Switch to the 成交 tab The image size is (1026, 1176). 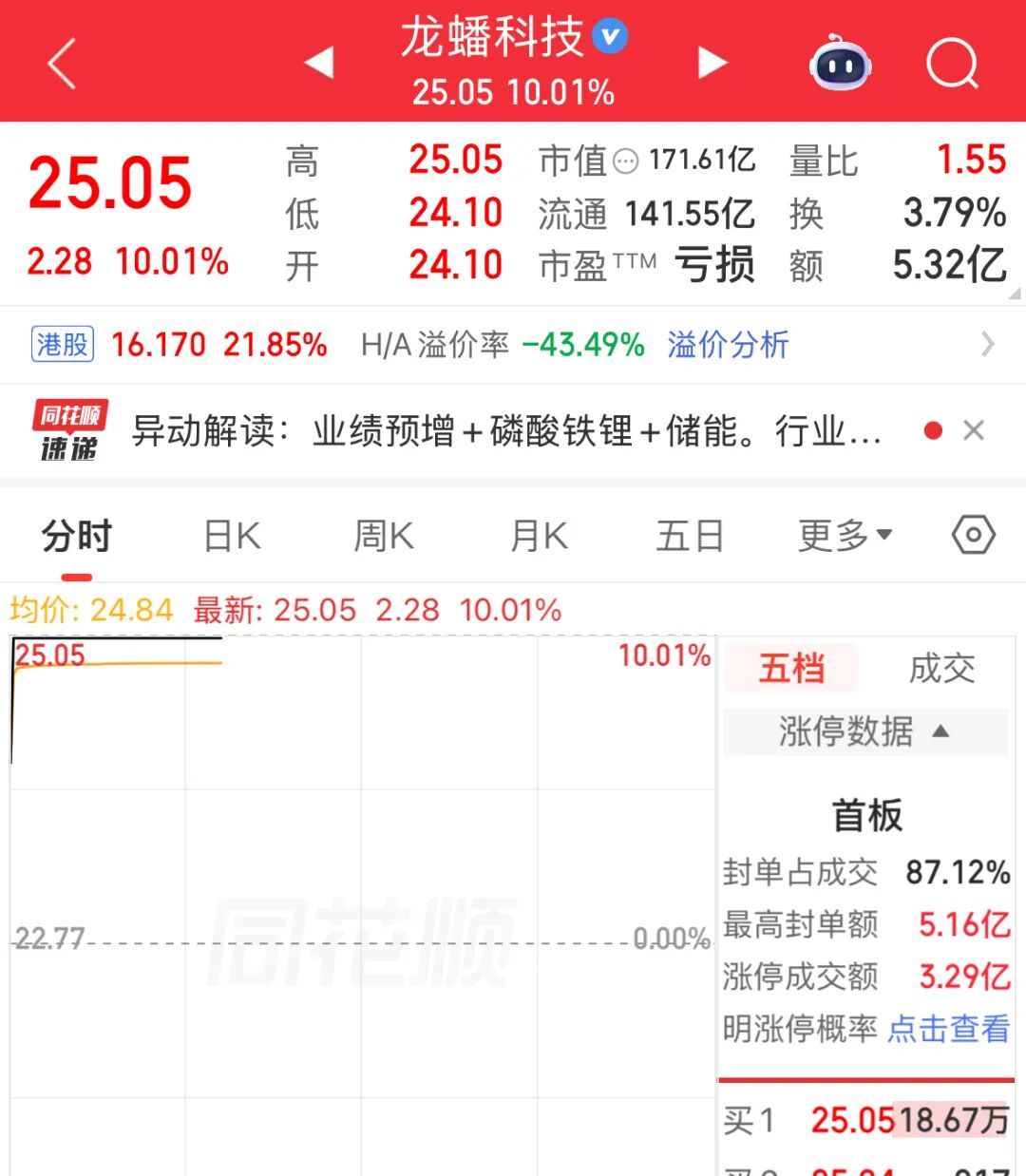click(941, 669)
